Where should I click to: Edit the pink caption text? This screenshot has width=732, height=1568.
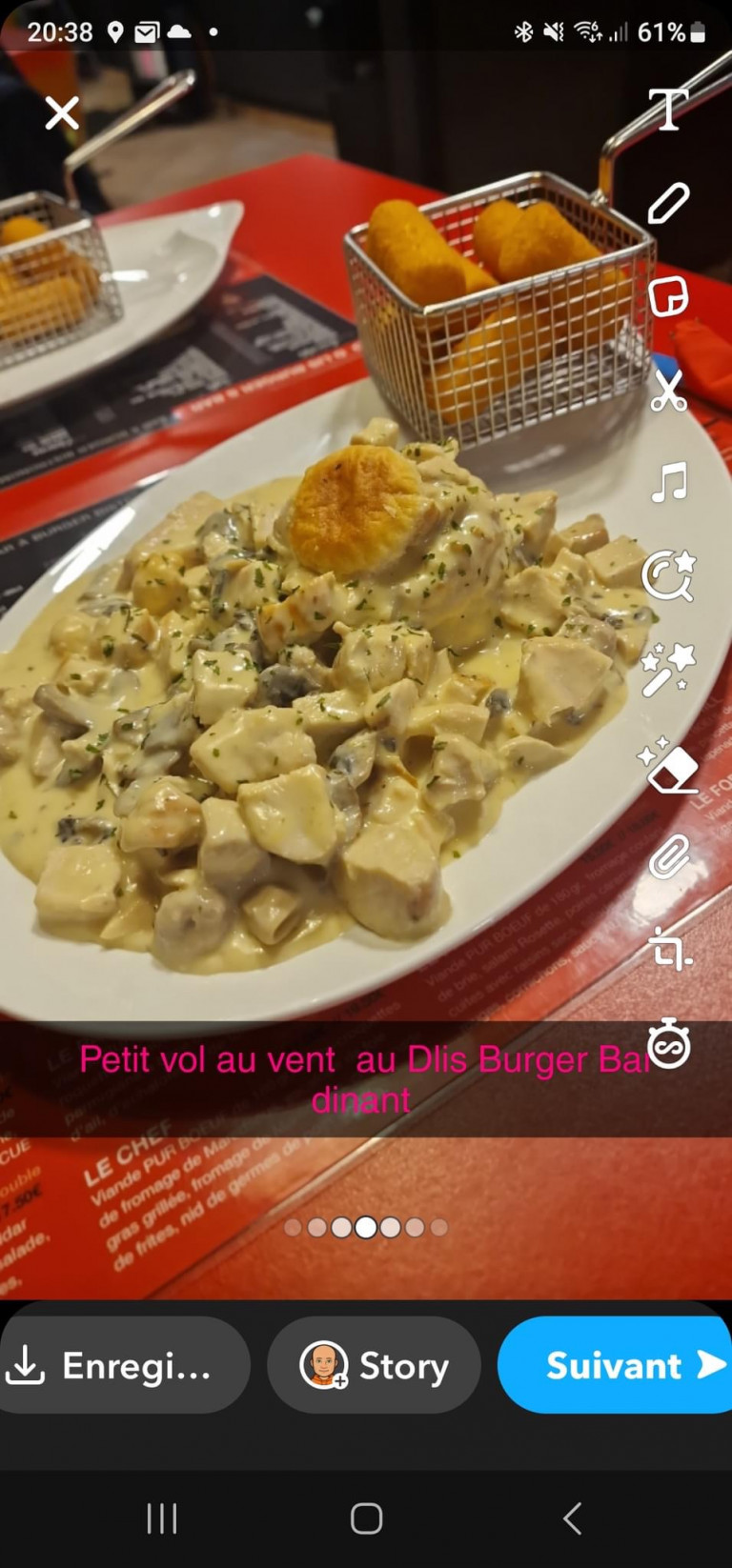tap(366, 1078)
